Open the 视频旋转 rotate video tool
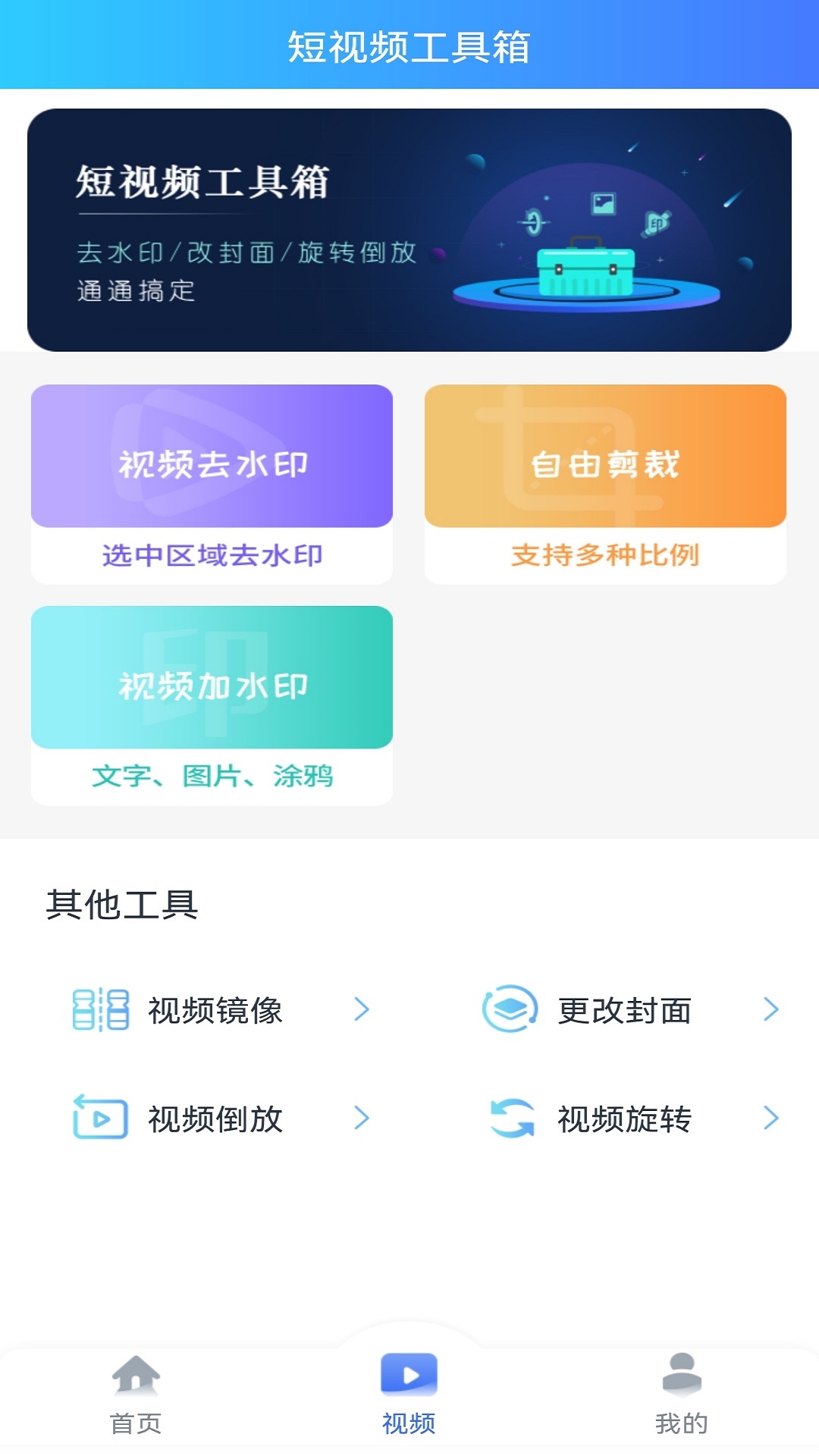This screenshot has height=1456, width=819. point(629,1119)
